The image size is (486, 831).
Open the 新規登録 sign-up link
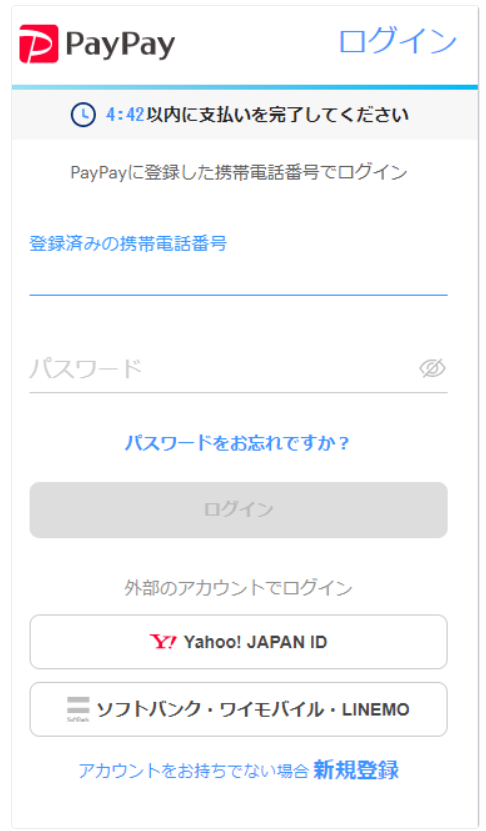click(x=356, y=770)
